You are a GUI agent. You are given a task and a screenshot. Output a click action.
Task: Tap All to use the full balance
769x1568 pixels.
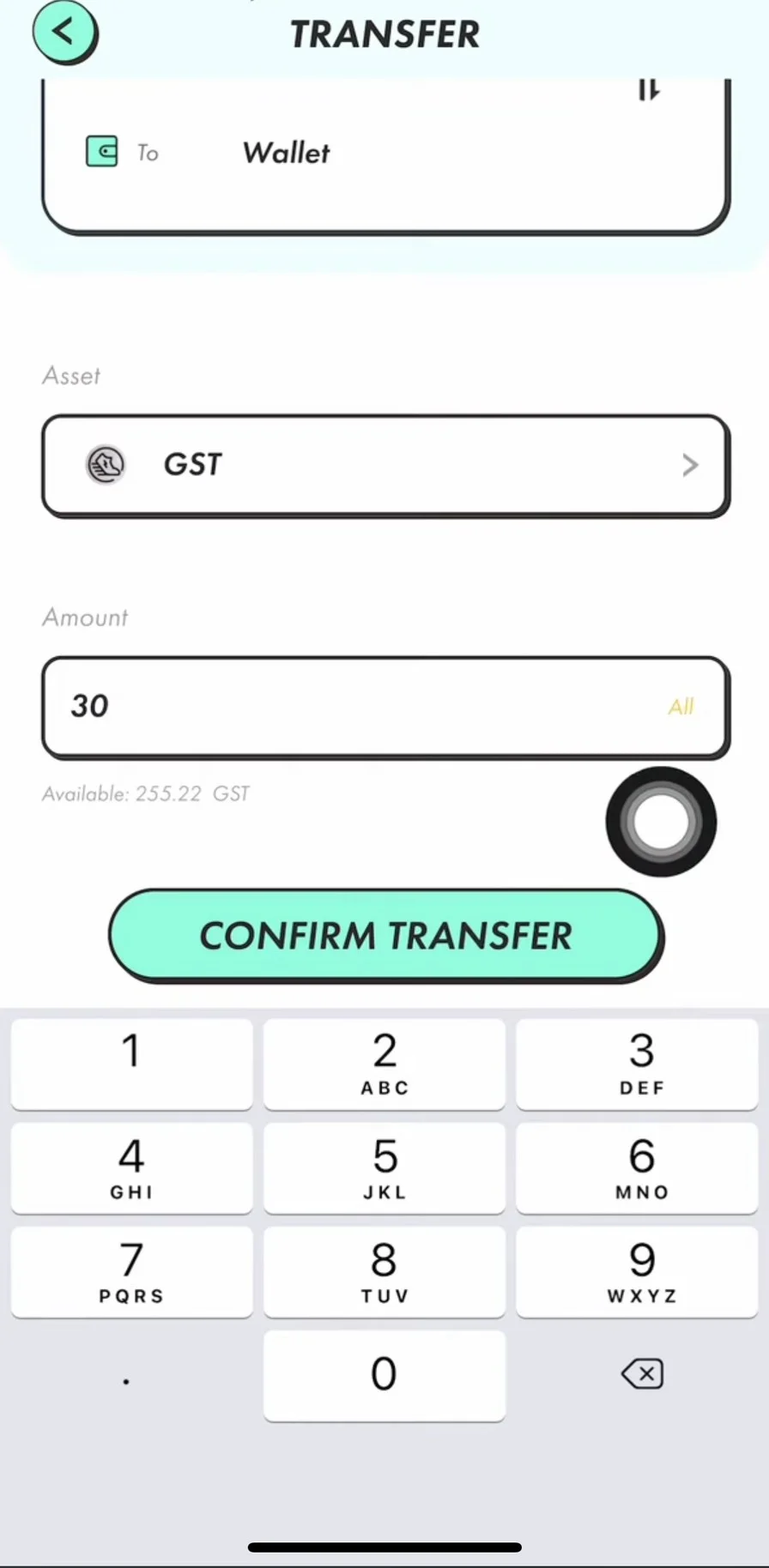click(x=681, y=707)
